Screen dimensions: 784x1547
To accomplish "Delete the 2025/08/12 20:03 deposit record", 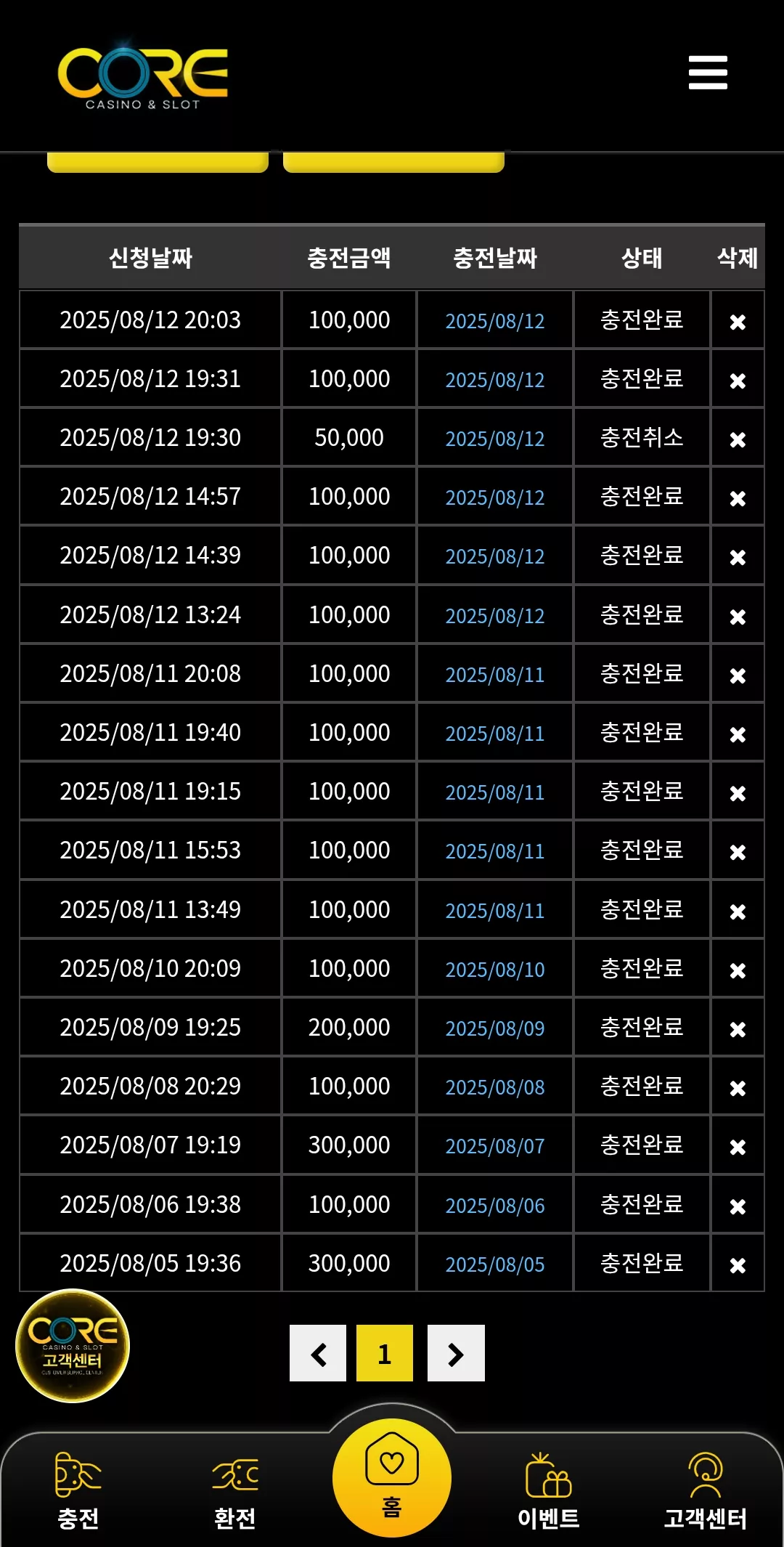I will pos(738,322).
